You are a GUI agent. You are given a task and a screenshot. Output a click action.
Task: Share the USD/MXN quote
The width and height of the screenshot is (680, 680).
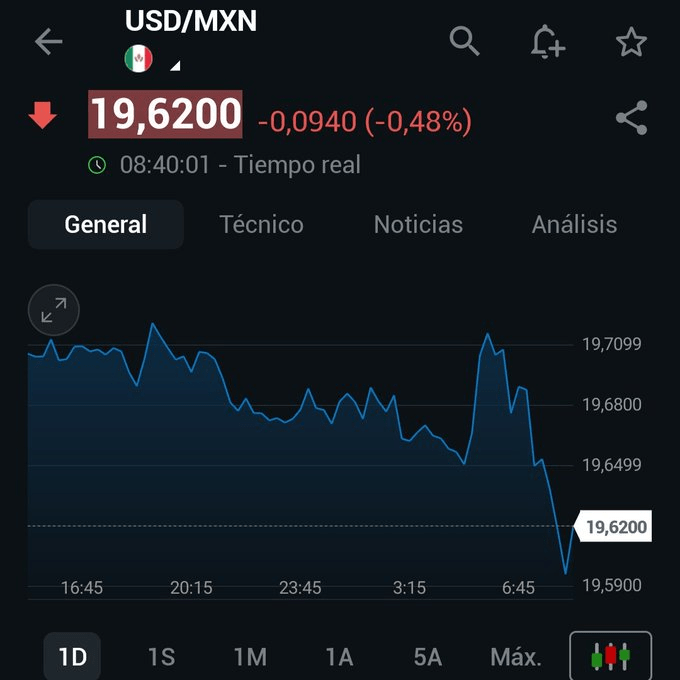631,119
